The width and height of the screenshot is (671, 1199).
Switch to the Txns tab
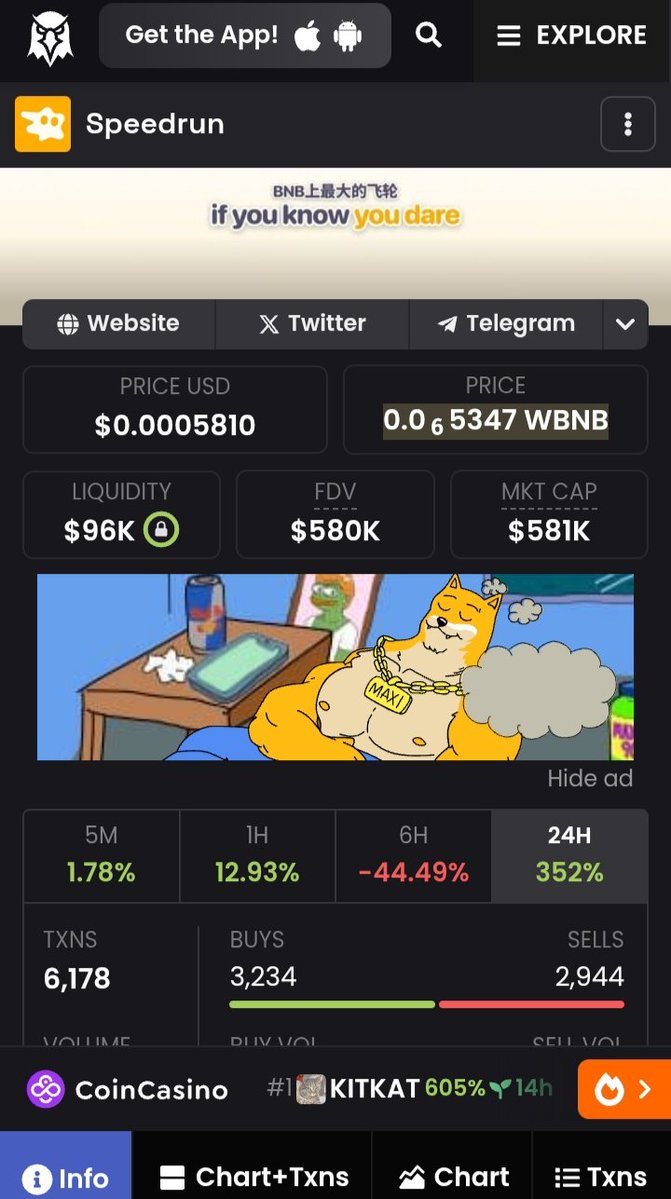coord(600,1177)
